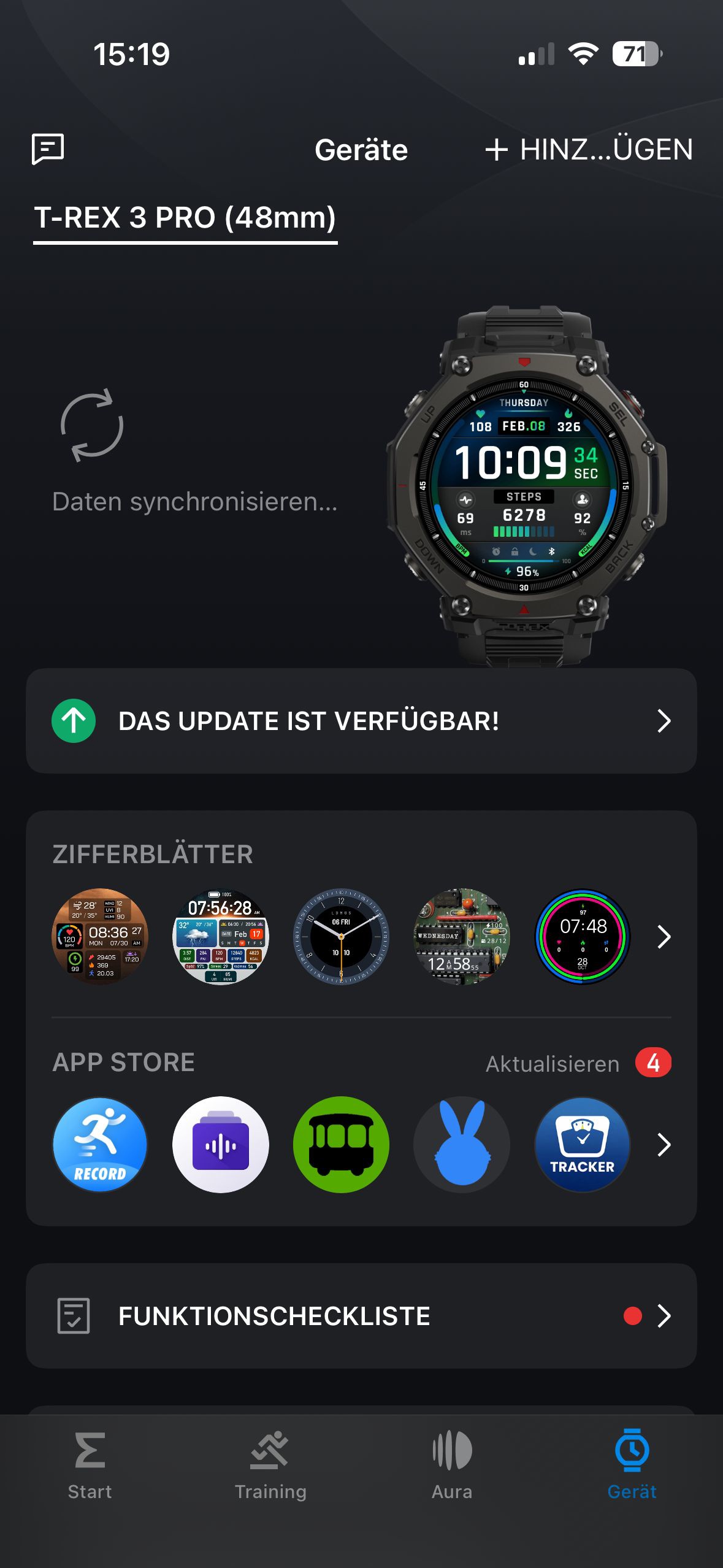
Task: Select the circuit board watch face
Action: (462, 937)
